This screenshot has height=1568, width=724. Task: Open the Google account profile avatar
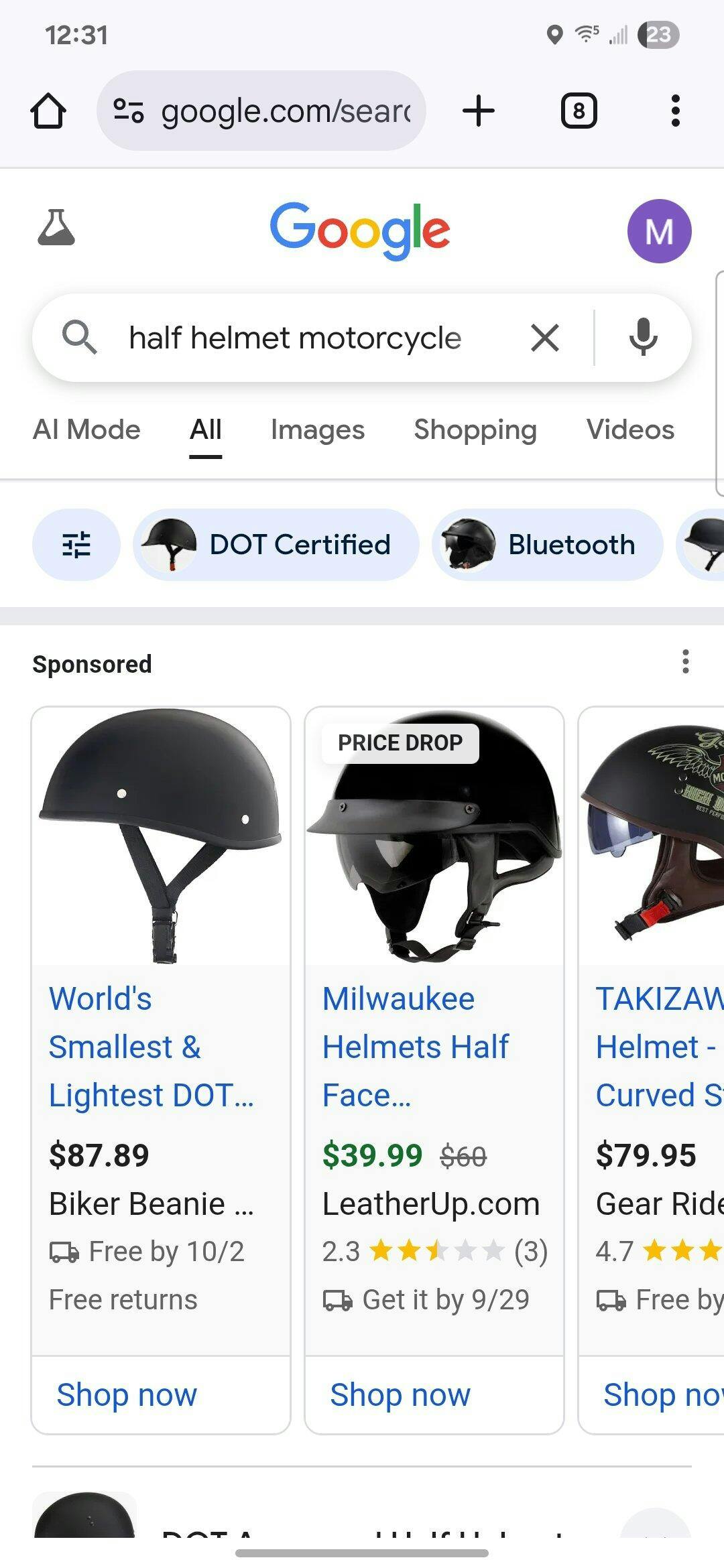coord(659,231)
